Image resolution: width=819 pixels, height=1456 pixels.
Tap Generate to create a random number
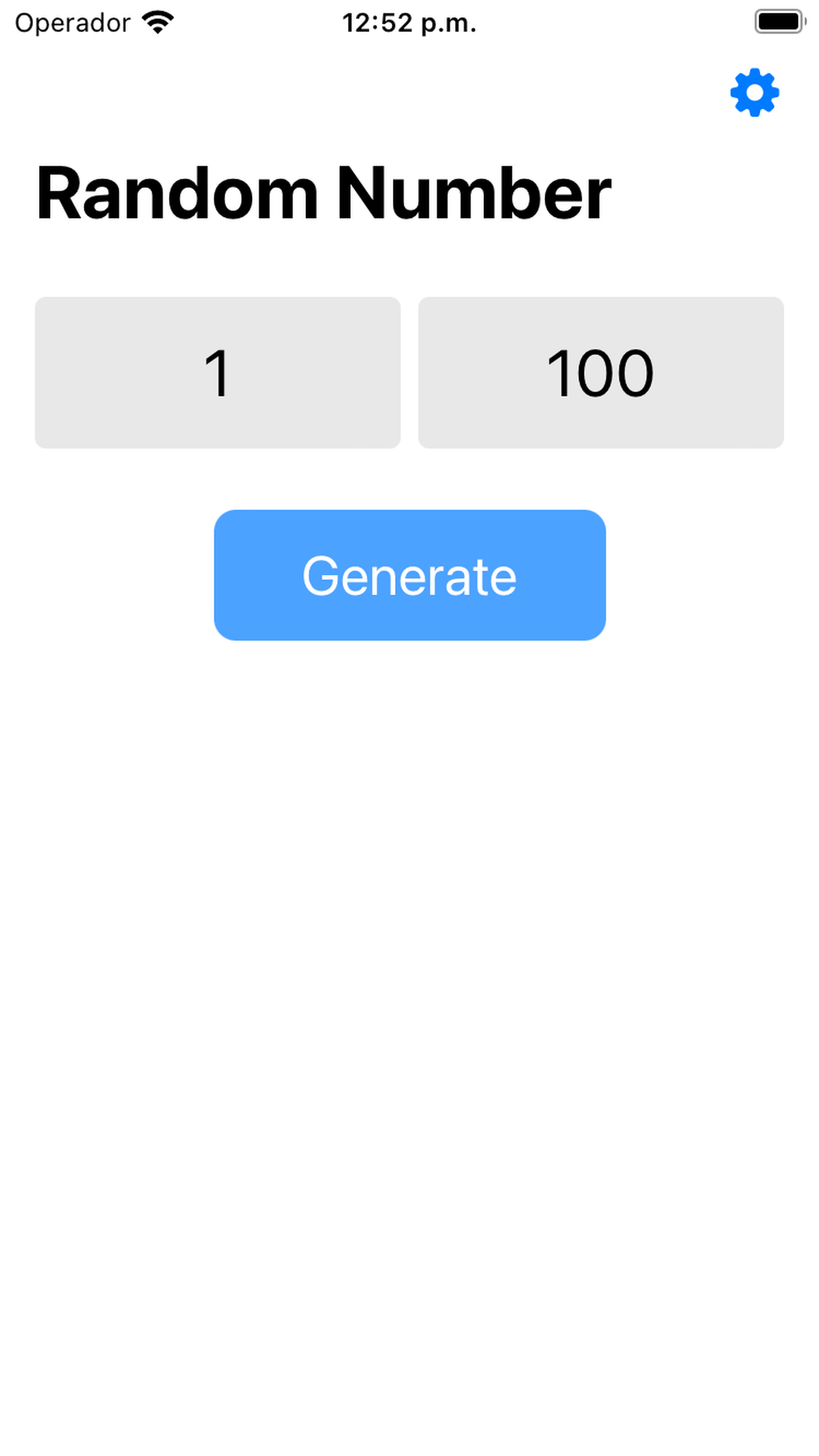409,575
